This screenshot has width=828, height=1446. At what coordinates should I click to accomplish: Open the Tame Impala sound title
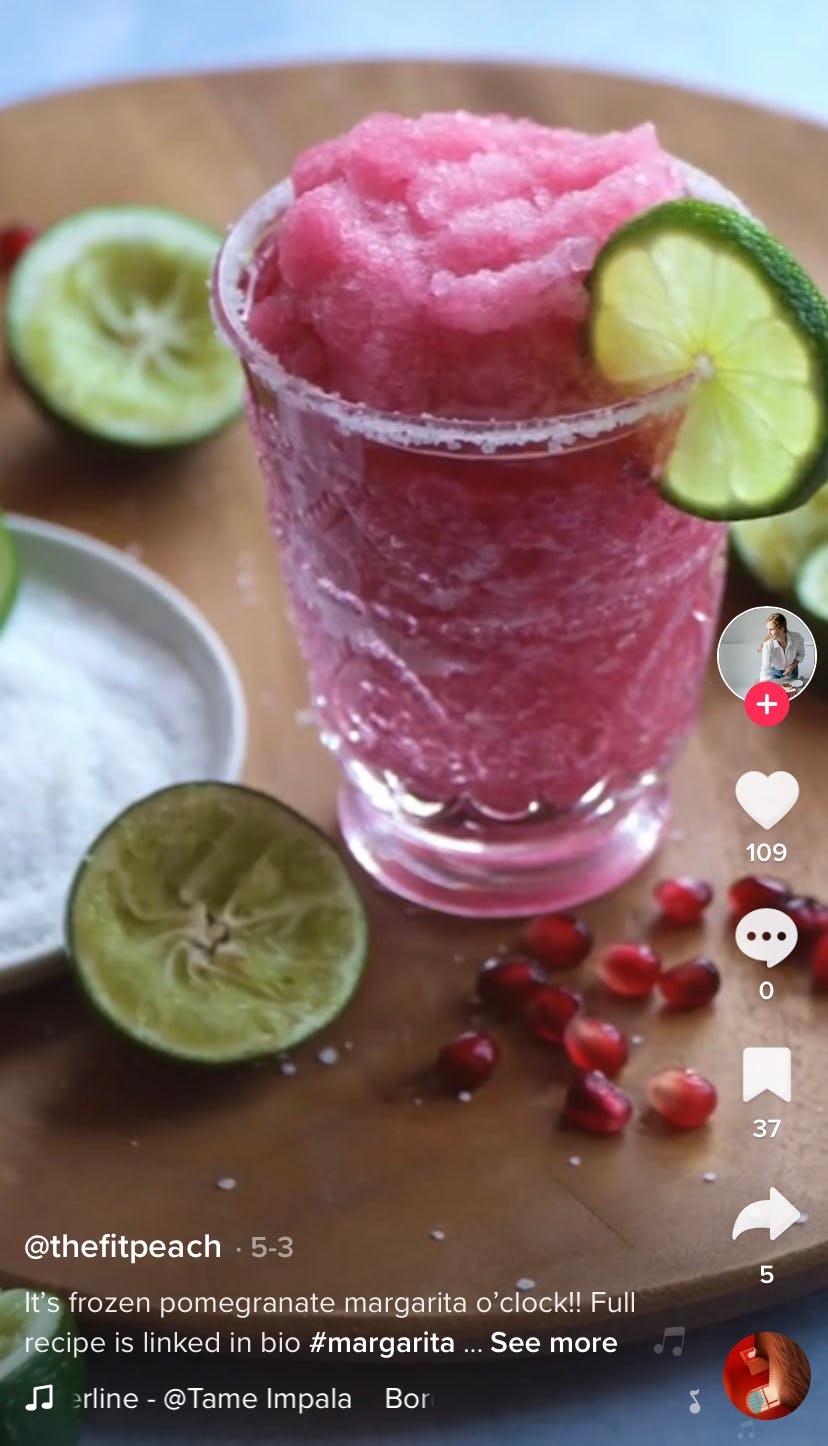tap(210, 1398)
